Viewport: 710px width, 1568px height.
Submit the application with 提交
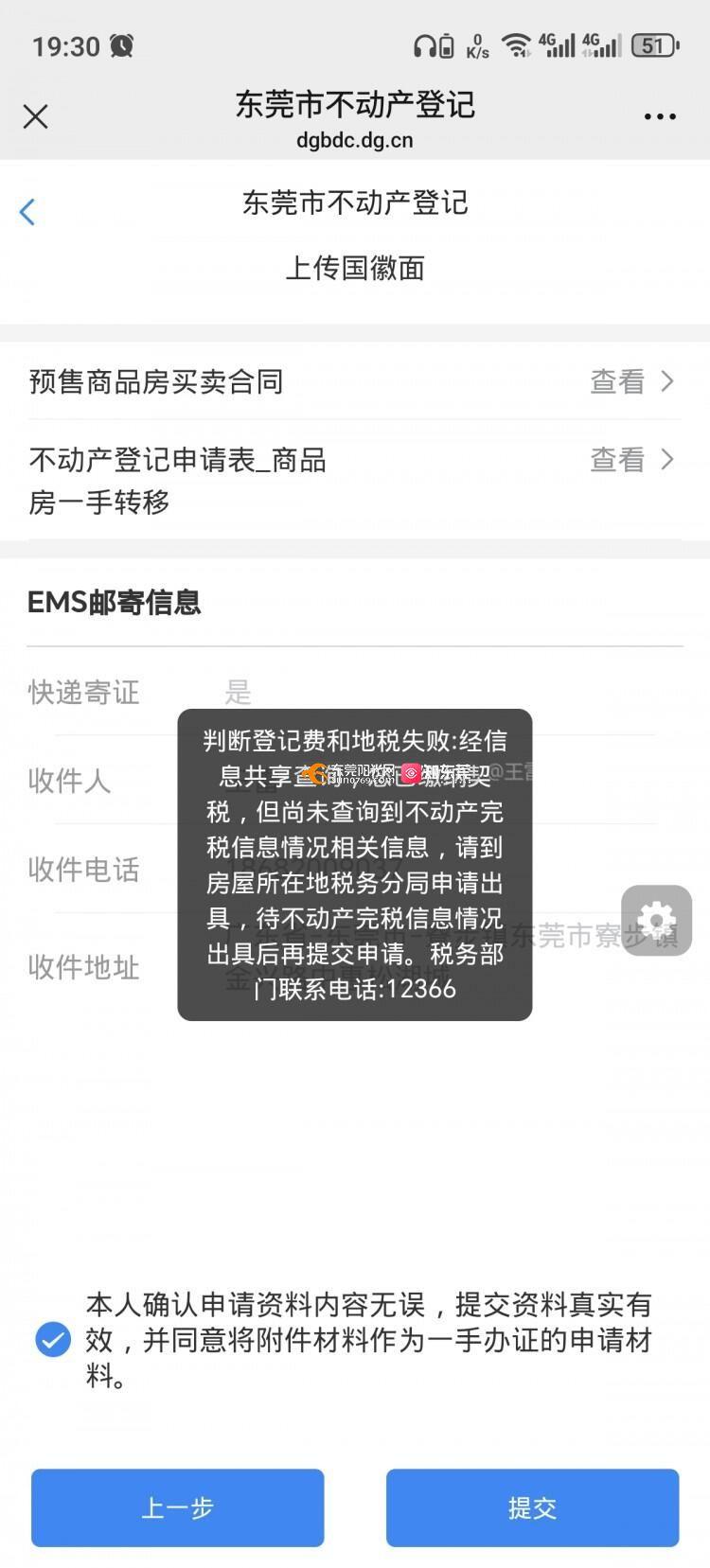[532, 1507]
